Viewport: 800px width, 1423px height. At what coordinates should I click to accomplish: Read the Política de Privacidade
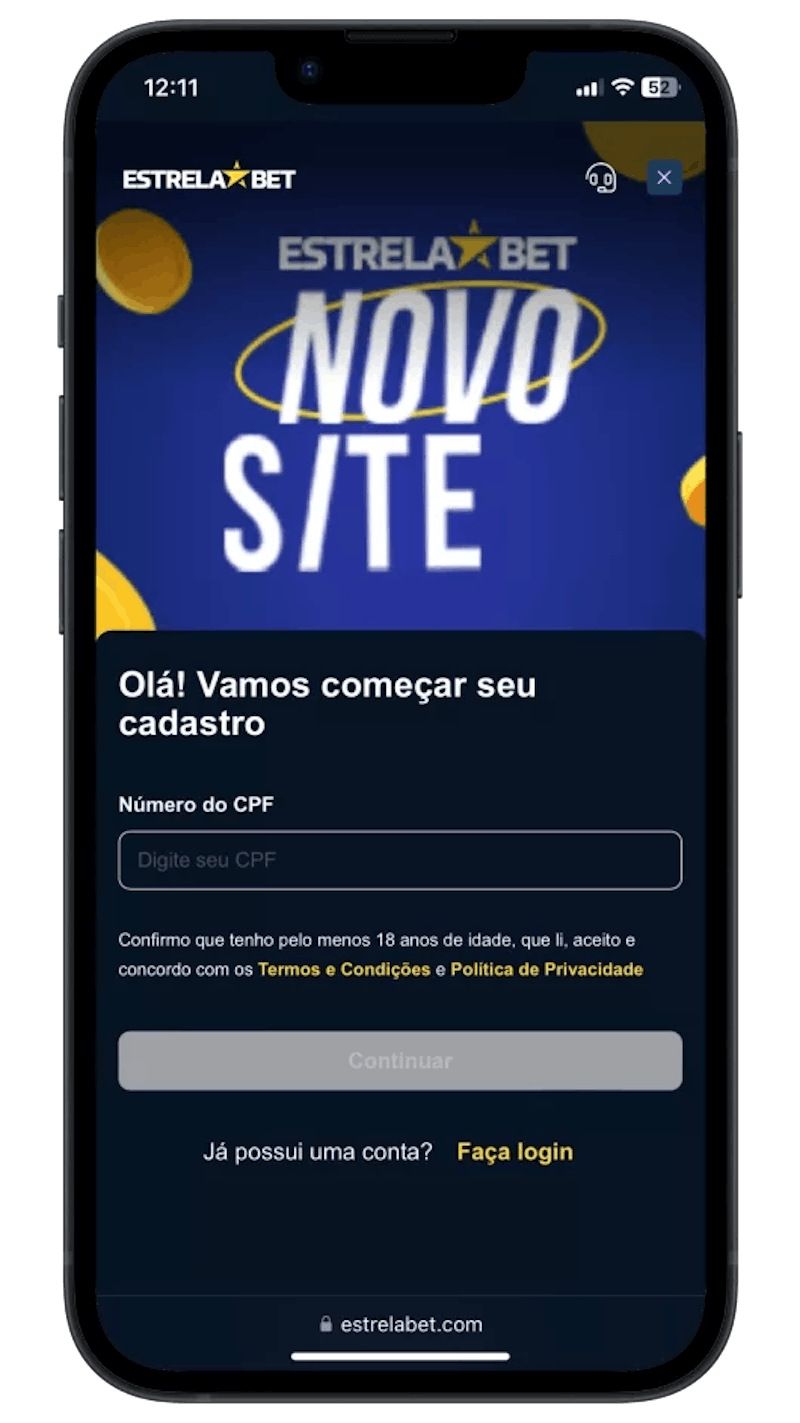(547, 969)
